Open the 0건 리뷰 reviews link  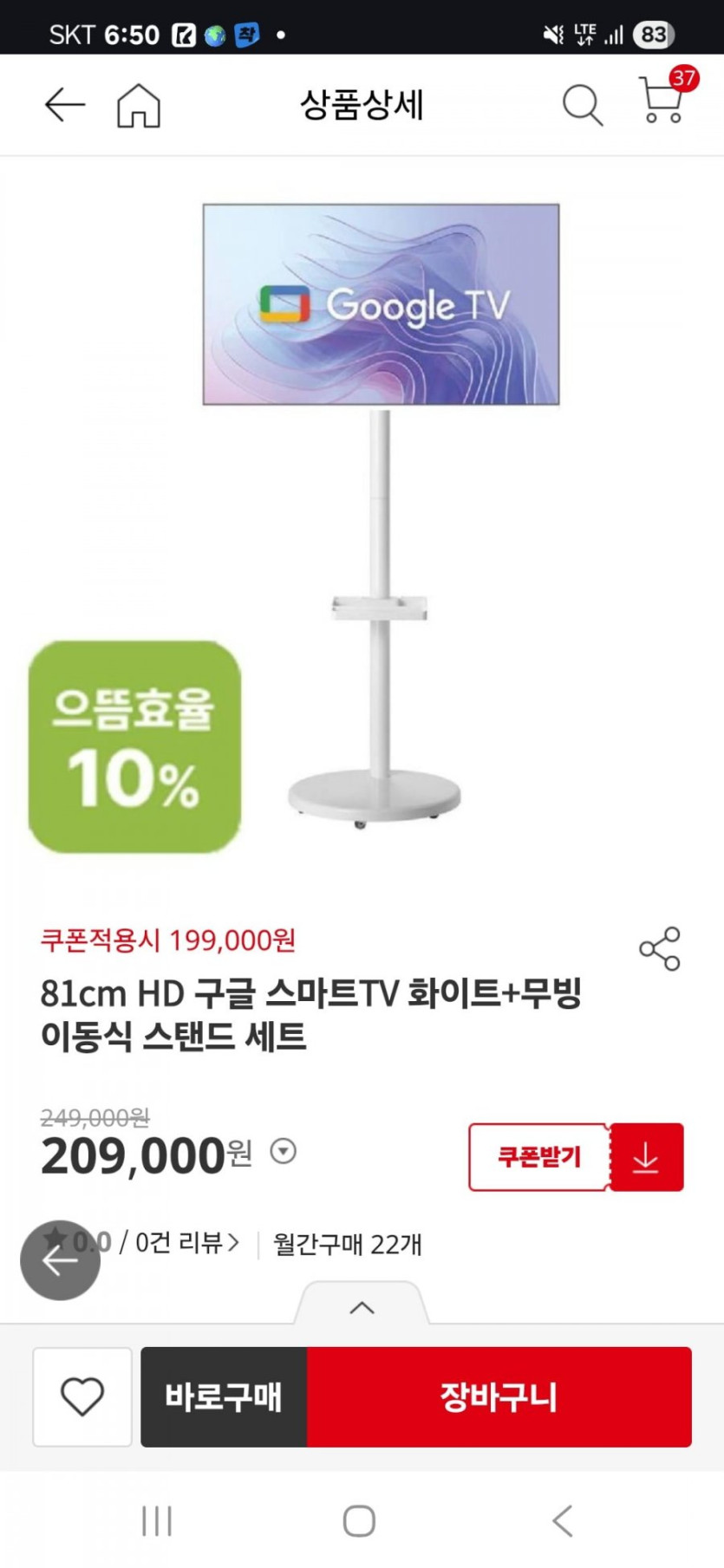(x=186, y=1243)
